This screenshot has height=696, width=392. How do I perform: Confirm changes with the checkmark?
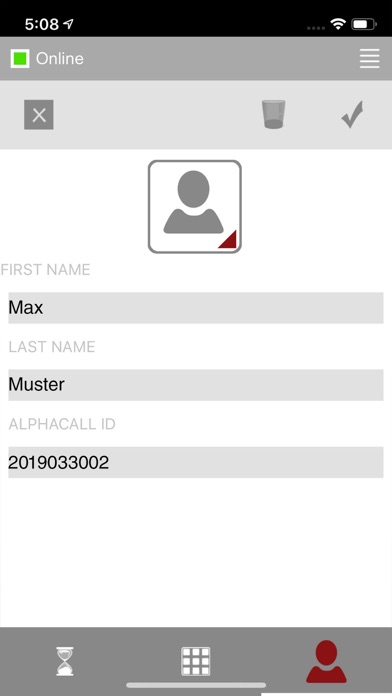click(x=352, y=115)
